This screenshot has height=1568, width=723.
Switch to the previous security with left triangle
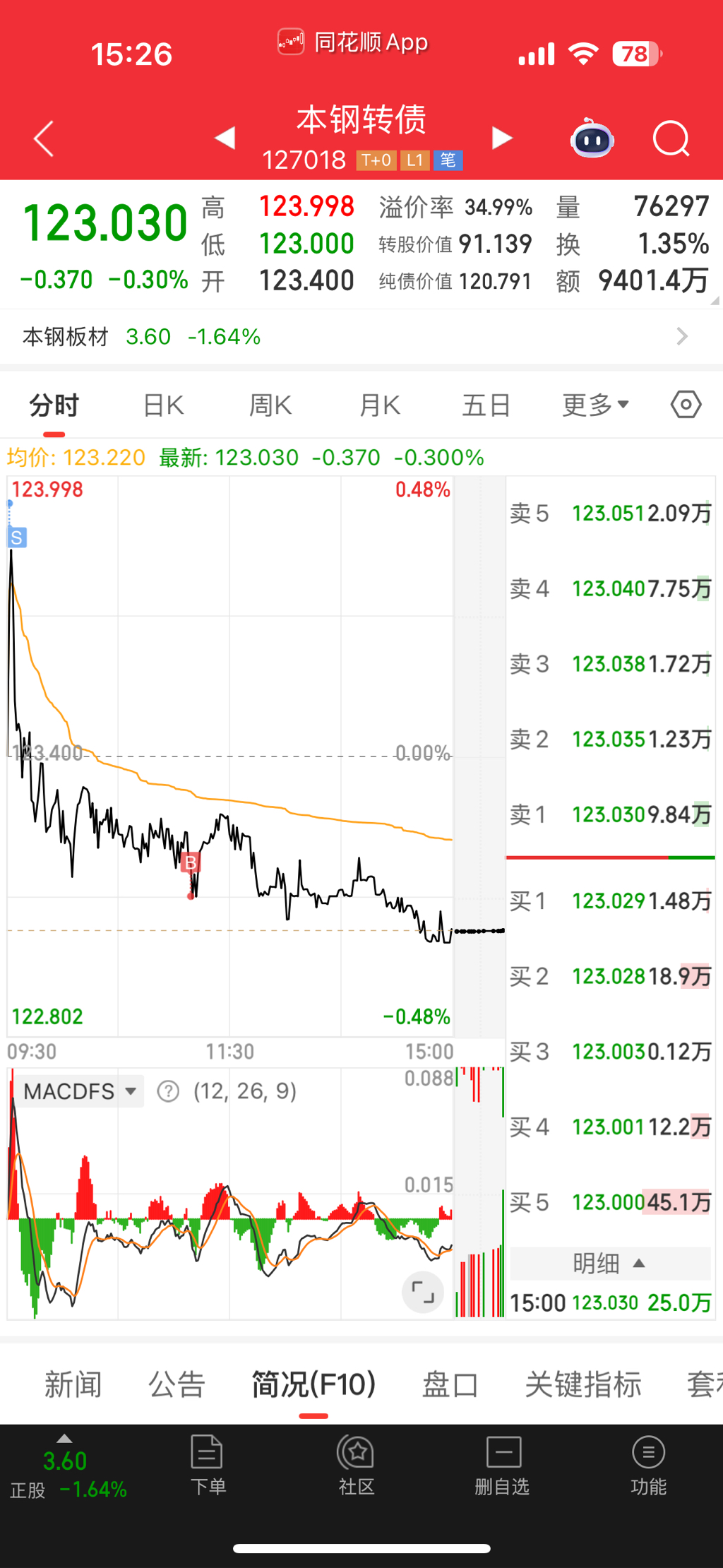click(225, 137)
